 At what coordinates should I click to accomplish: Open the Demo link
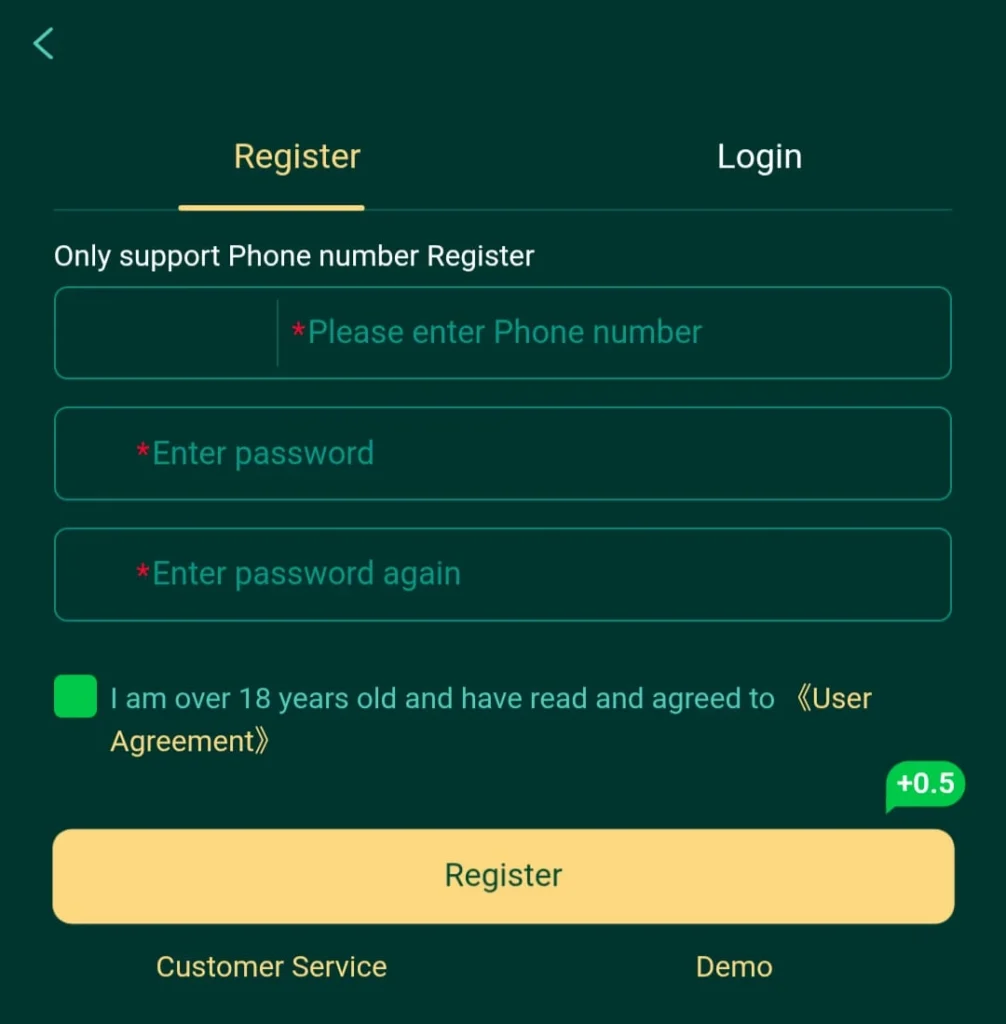tap(734, 967)
